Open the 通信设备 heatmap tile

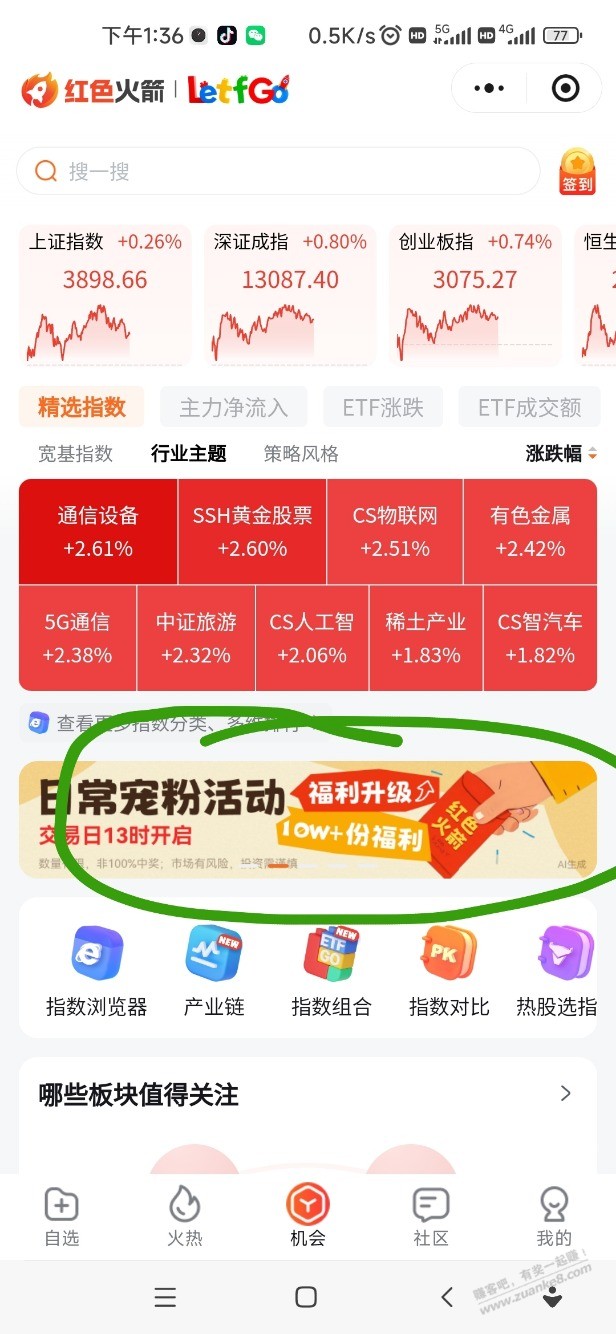[97, 531]
